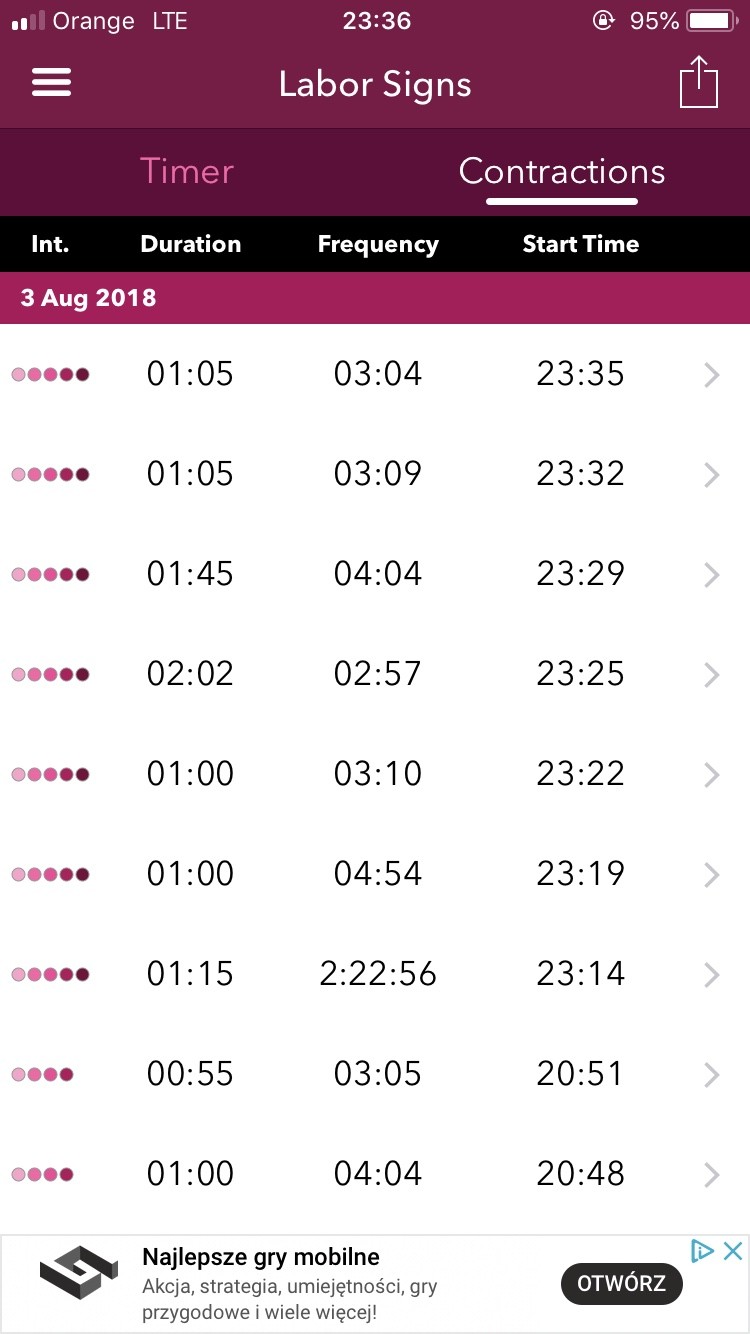This screenshot has height=1334, width=750.
Task: View the 23:19 contraction entry
Action: [375, 874]
